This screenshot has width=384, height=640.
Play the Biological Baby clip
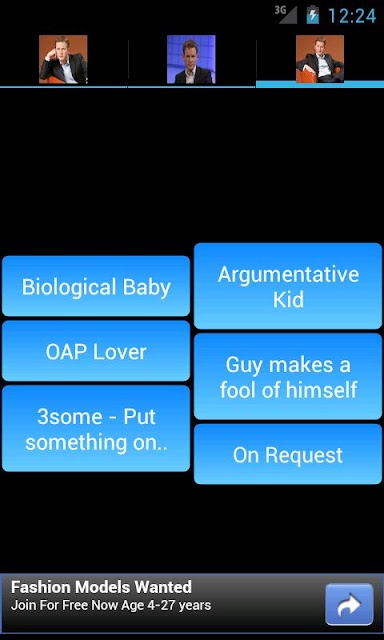click(x=96, y=286)
